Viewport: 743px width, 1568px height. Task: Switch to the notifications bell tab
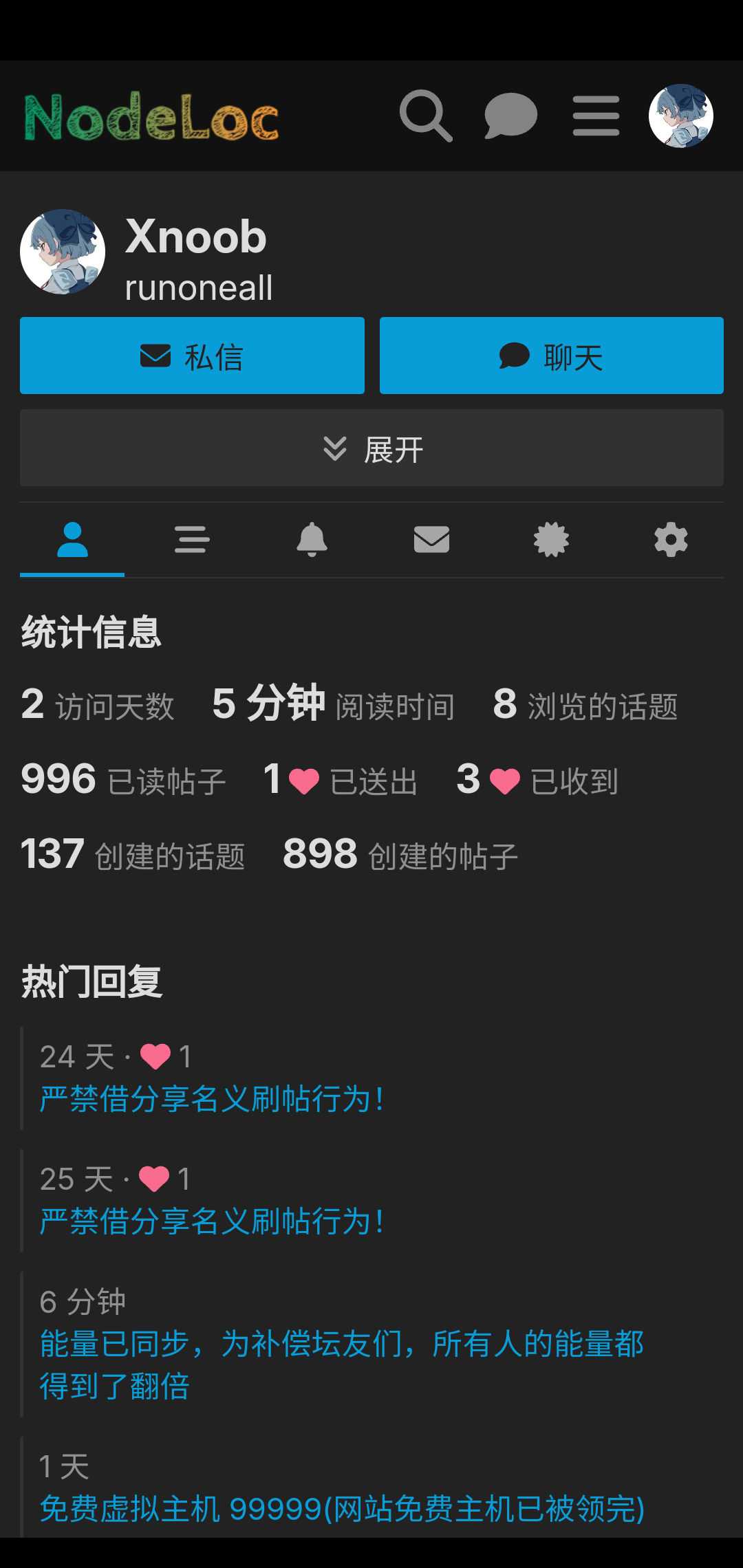[312, 540]
